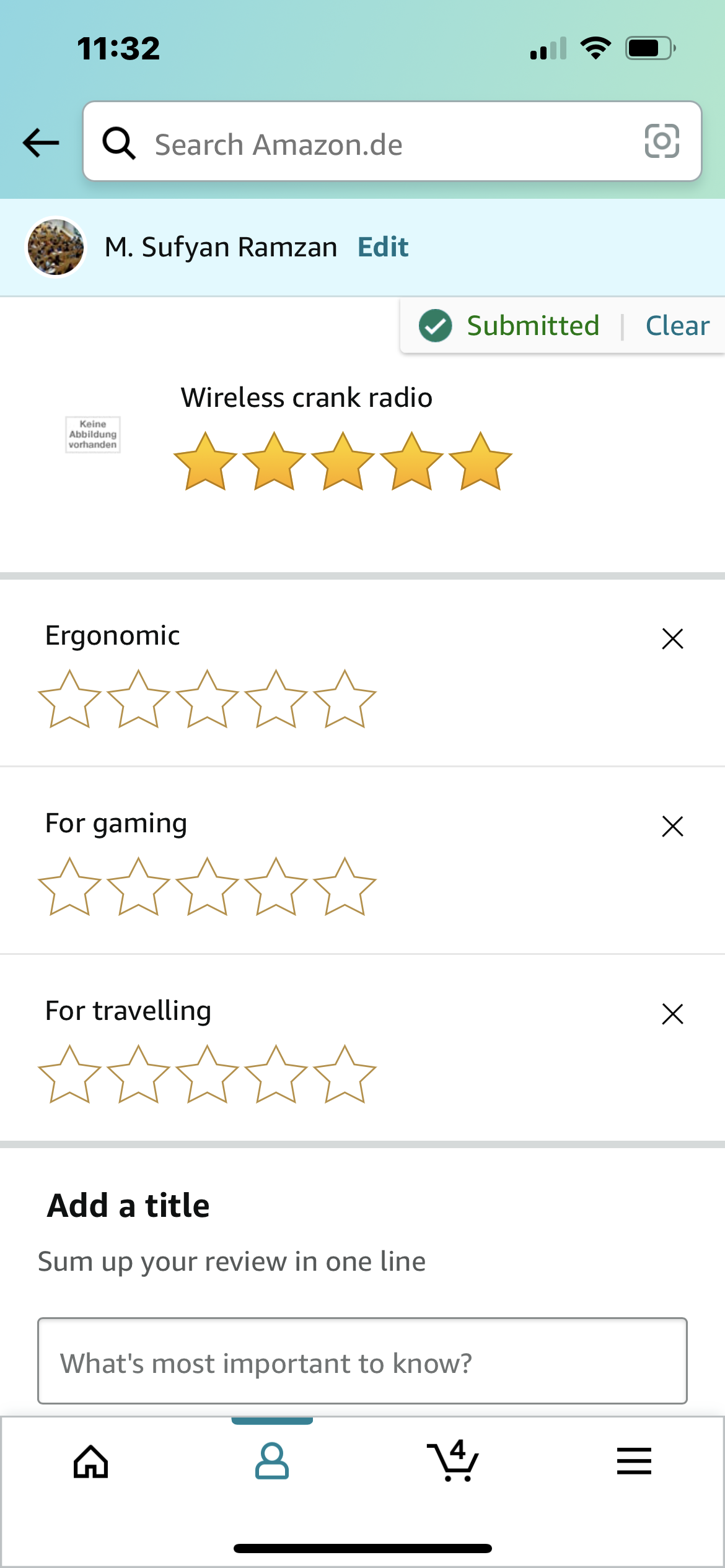Open the Search Amazon.de field
Image resolution: width=725 pixels, height=1568 pixels.
pos(392,141)
